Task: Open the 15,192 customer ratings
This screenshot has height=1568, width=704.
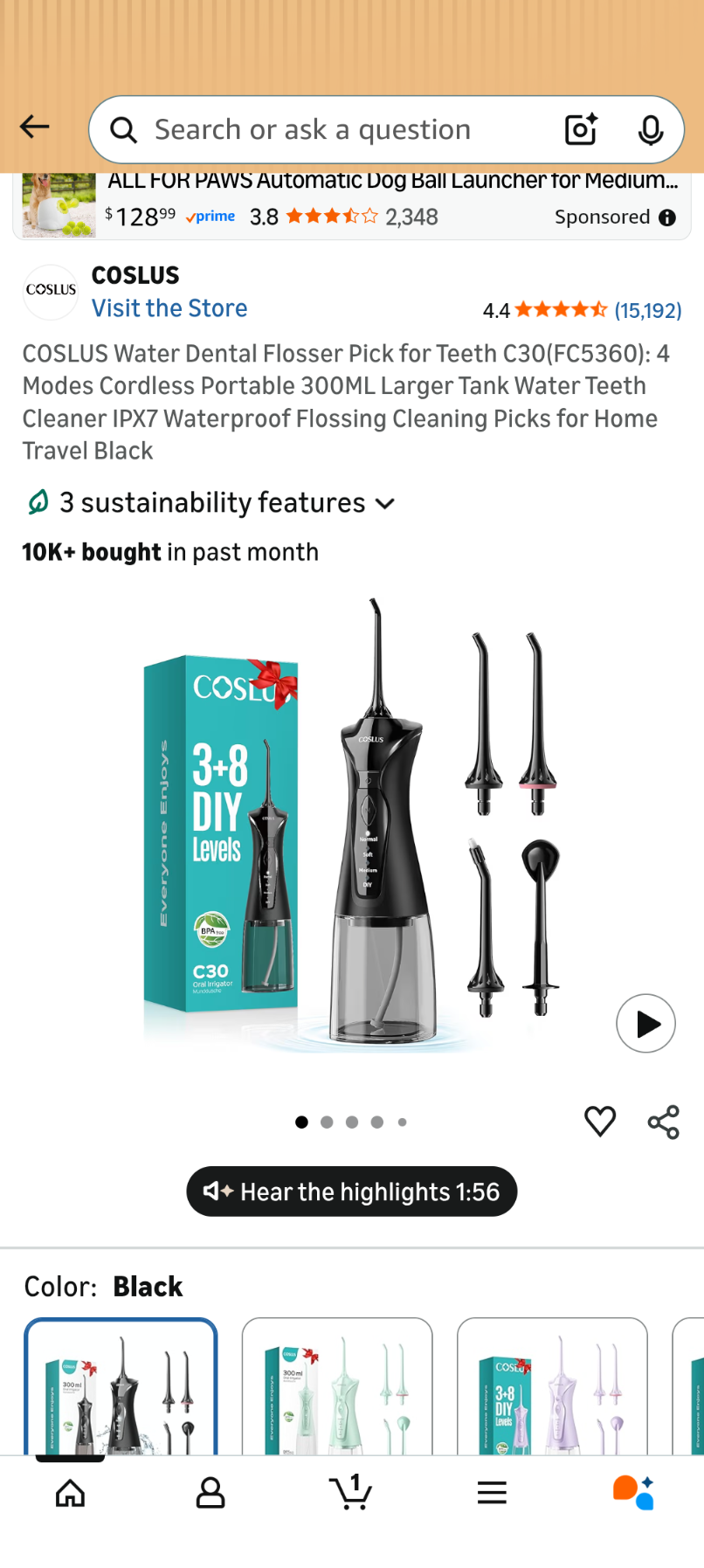Action: [x=647, y=310]
